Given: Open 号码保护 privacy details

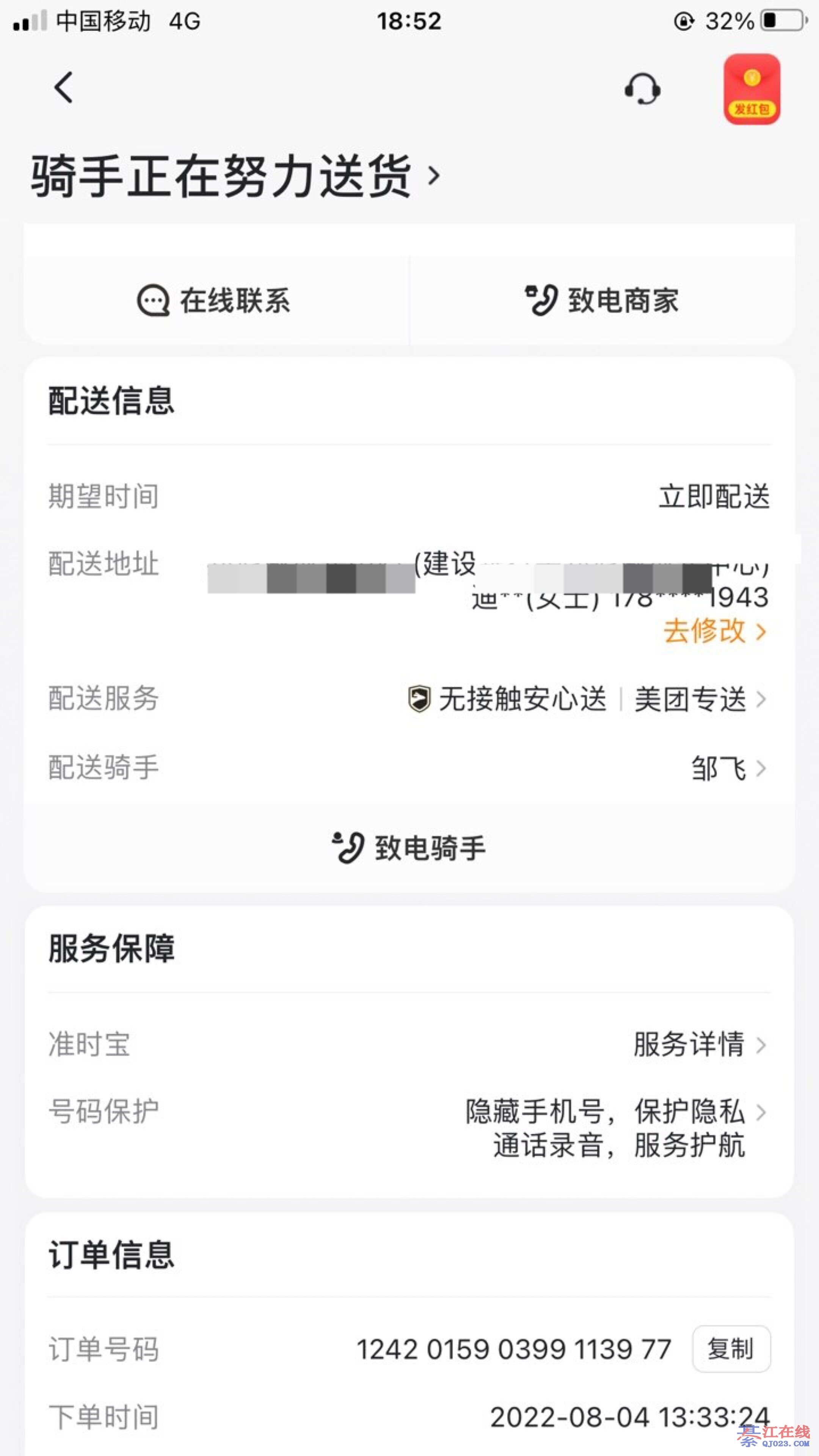Looking at the screenshot, I should click(x=616, y=1128).
